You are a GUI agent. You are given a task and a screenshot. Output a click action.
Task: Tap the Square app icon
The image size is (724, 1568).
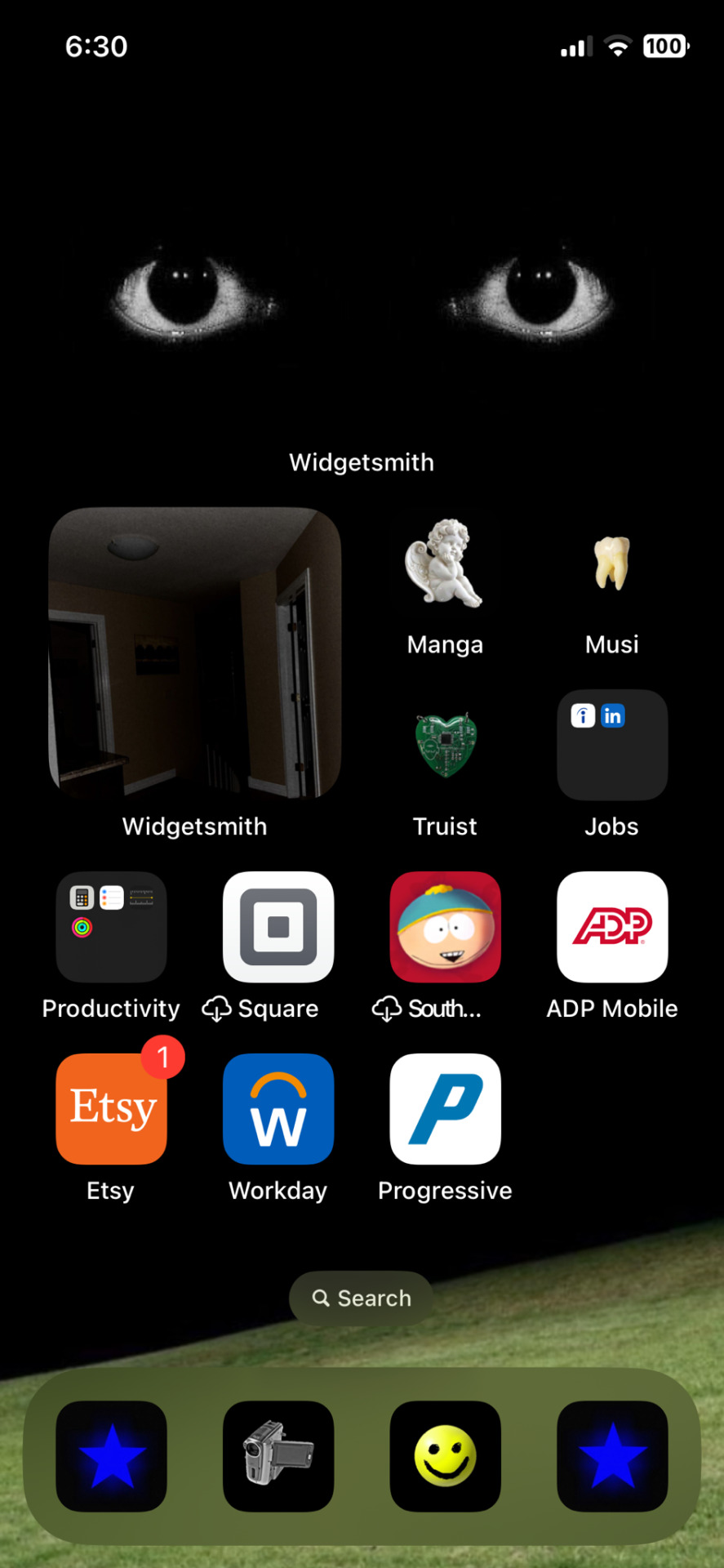point(278,927)
